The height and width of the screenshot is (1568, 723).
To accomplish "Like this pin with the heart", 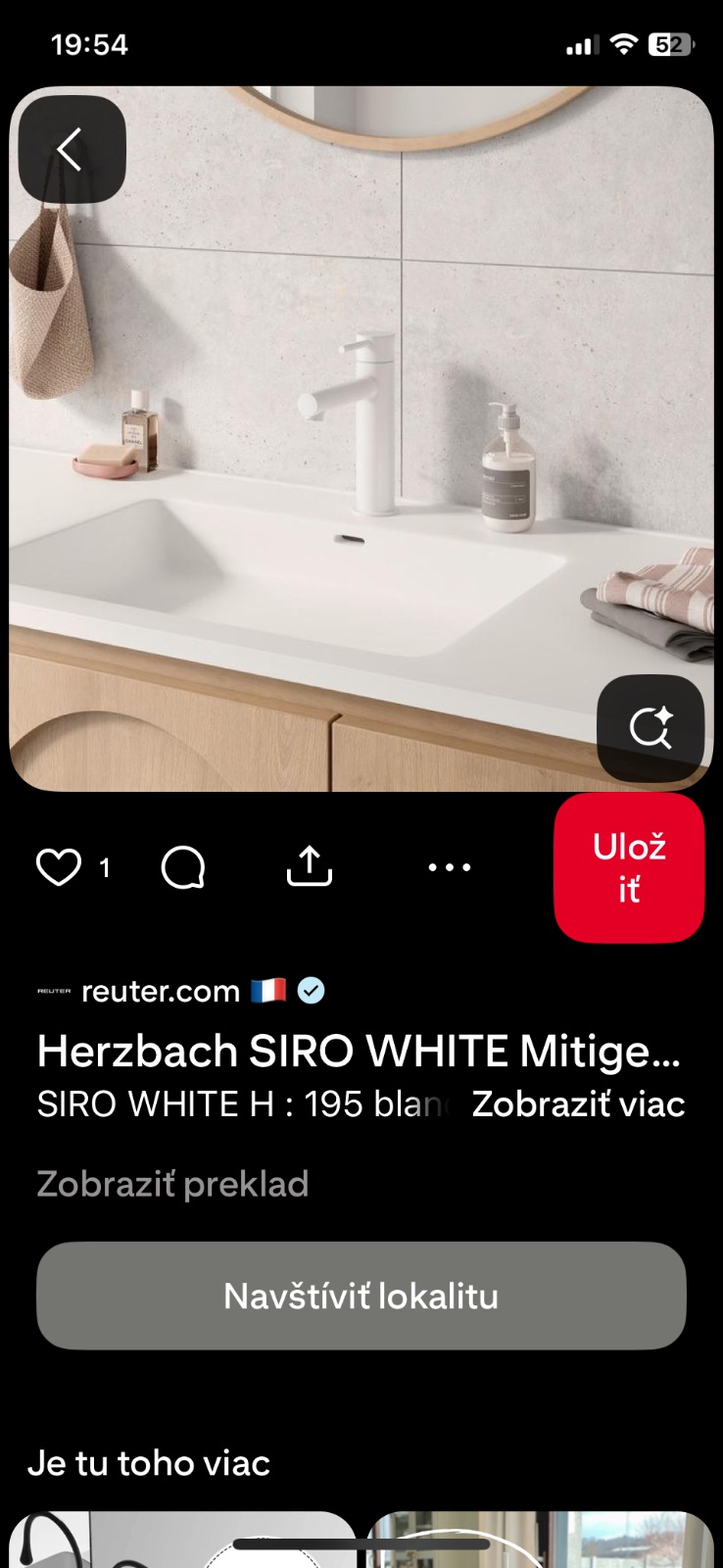I will [x=59, y=867].
